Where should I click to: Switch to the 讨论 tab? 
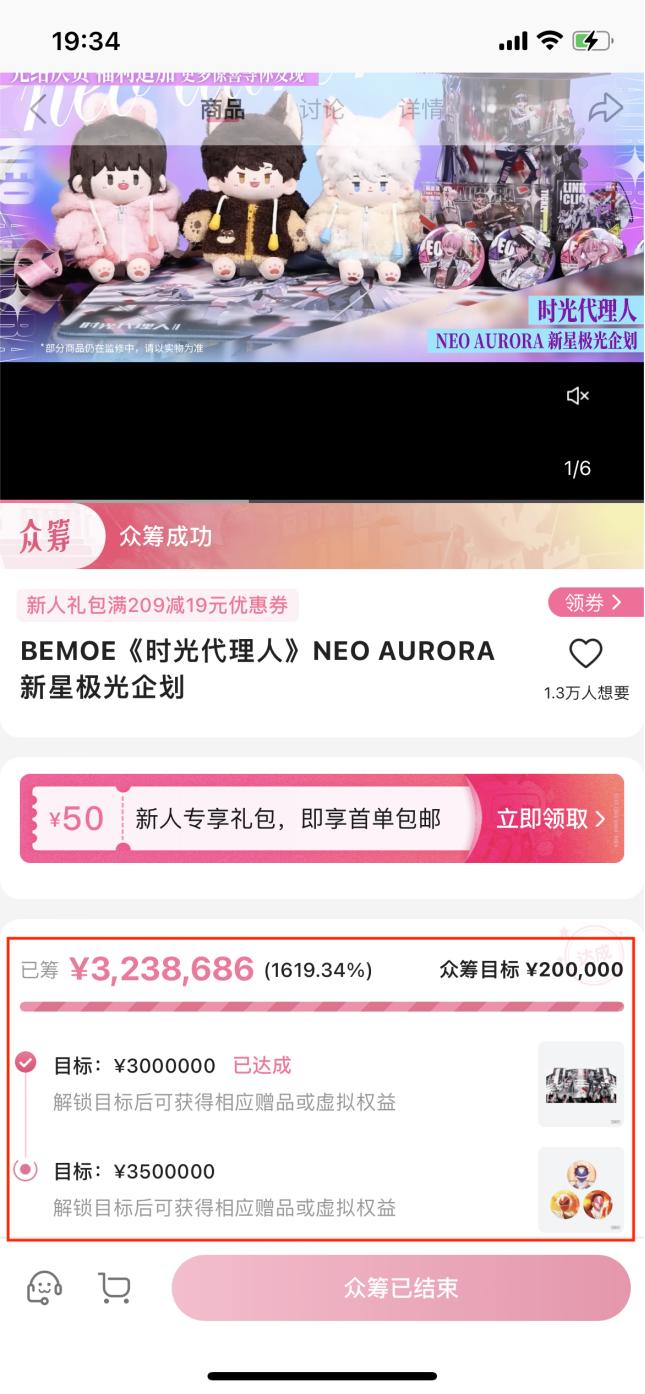click(x=321, y=110)
